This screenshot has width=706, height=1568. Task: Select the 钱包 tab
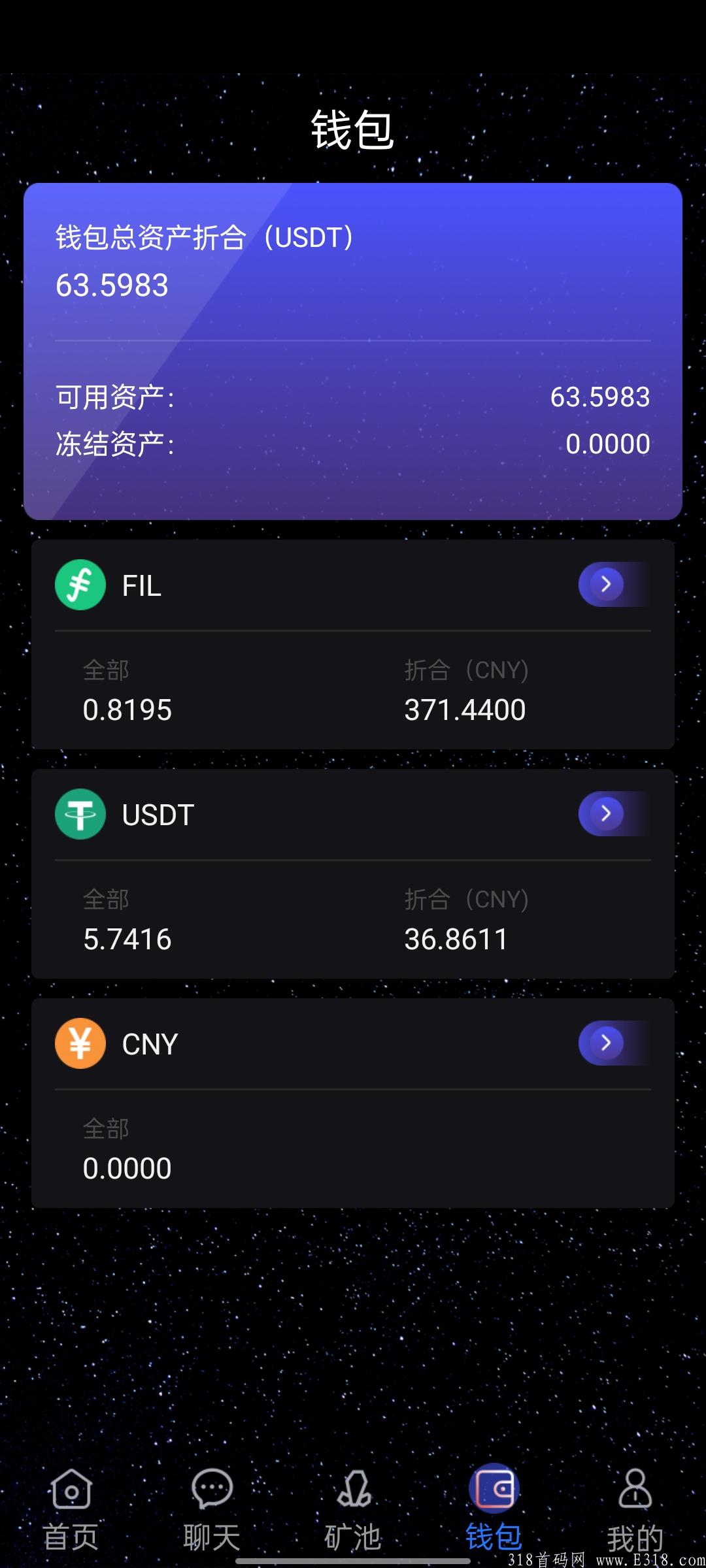[x=494, y=1508]
